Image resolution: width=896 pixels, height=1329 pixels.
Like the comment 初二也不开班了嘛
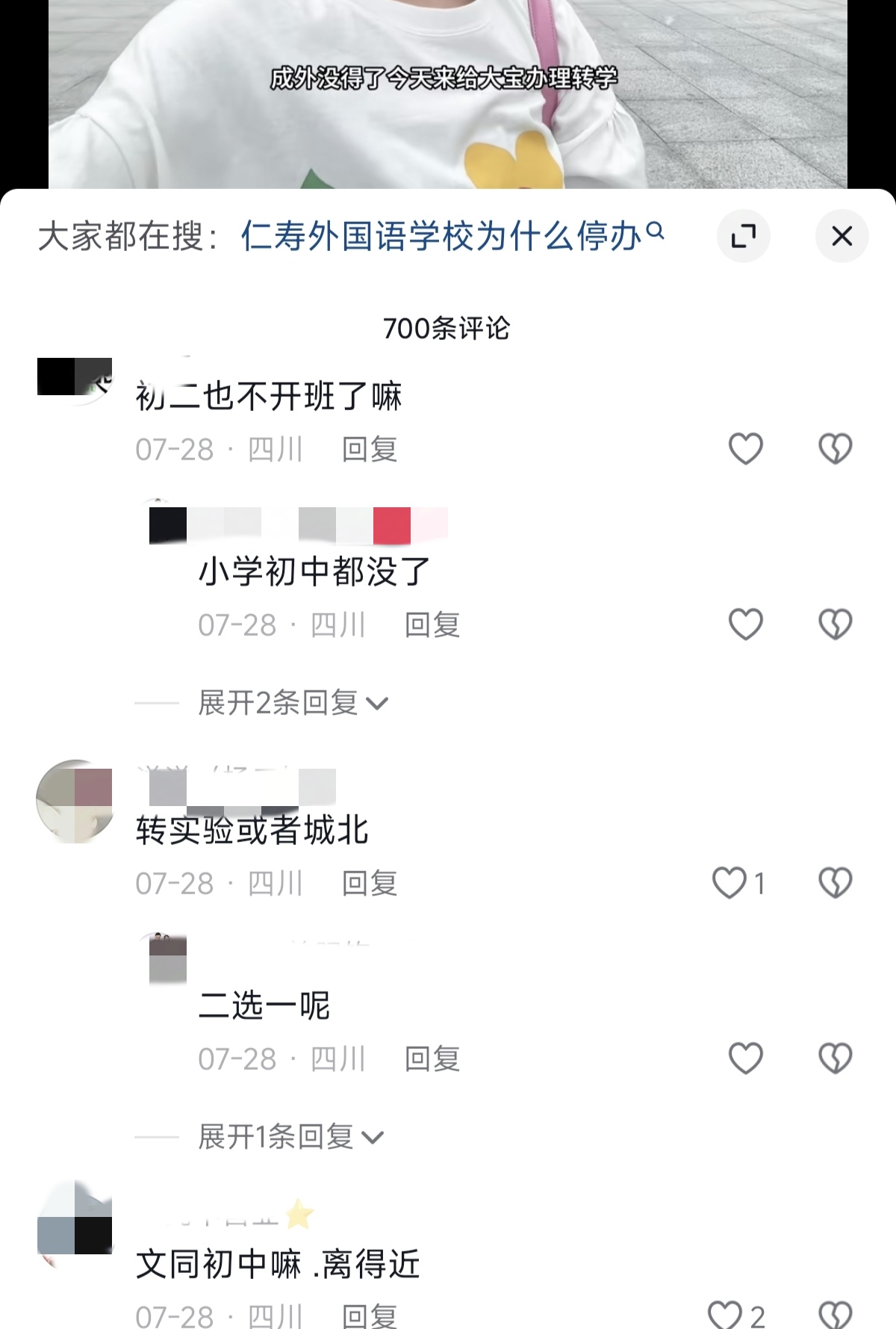(745, 449)
